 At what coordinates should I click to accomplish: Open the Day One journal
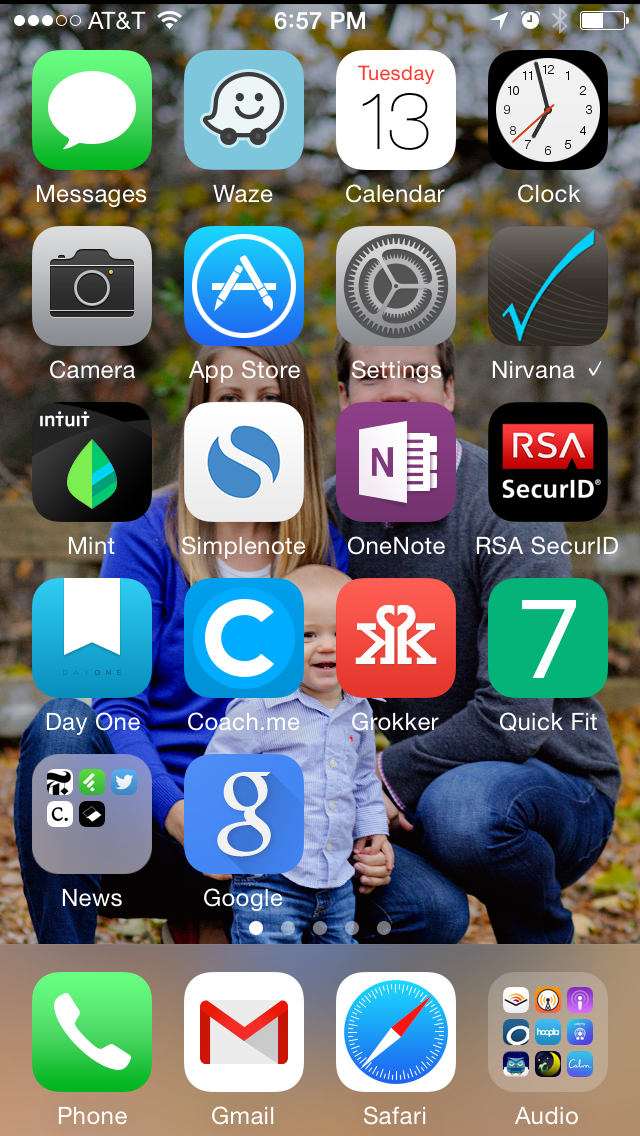tap(92, 638)
